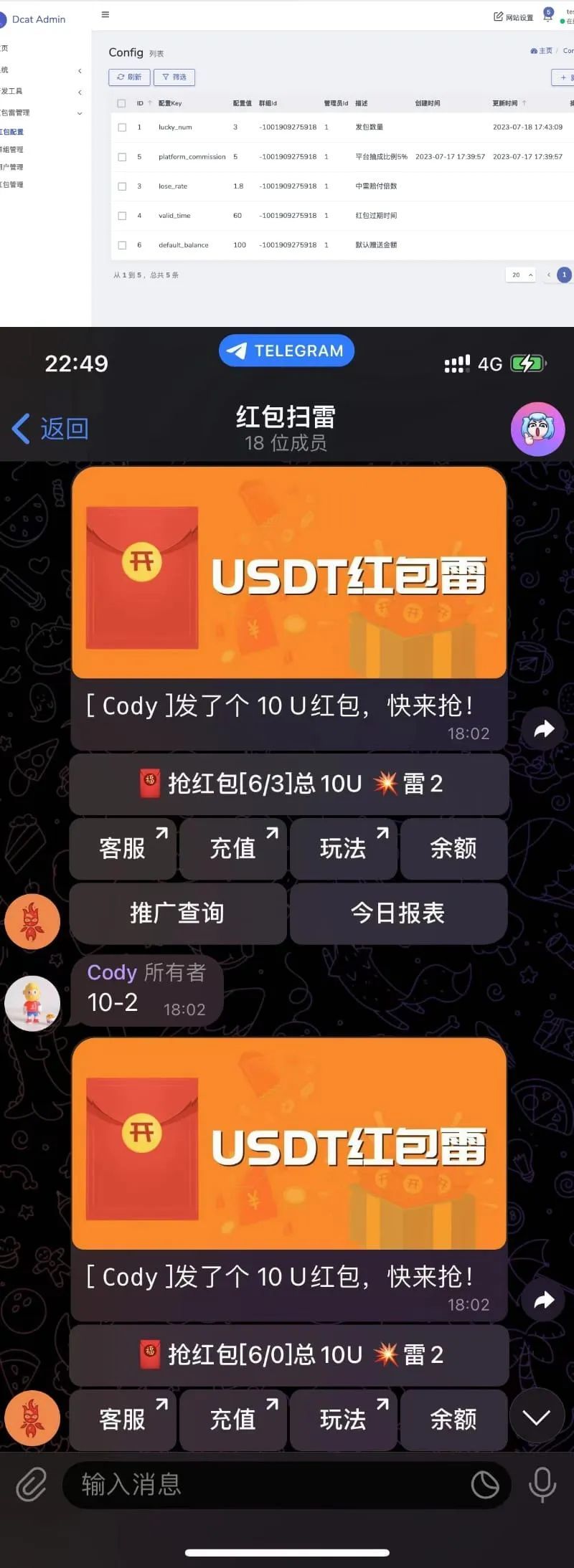Screen dimensions: 574x1568
Task: Collapse the chat using the down chevron button
Action: [537, 1417]
